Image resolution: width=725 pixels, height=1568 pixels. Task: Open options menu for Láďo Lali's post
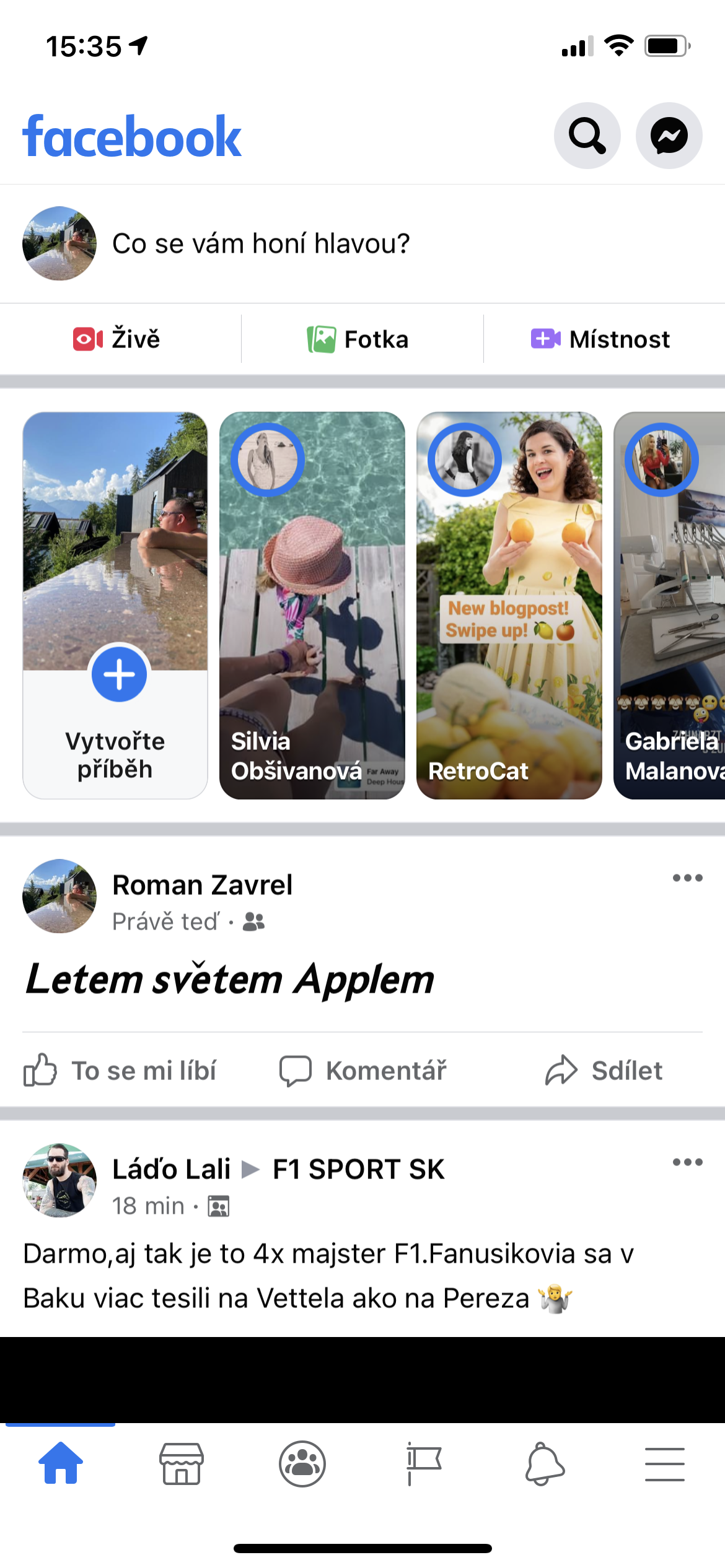click(687, 1162)
